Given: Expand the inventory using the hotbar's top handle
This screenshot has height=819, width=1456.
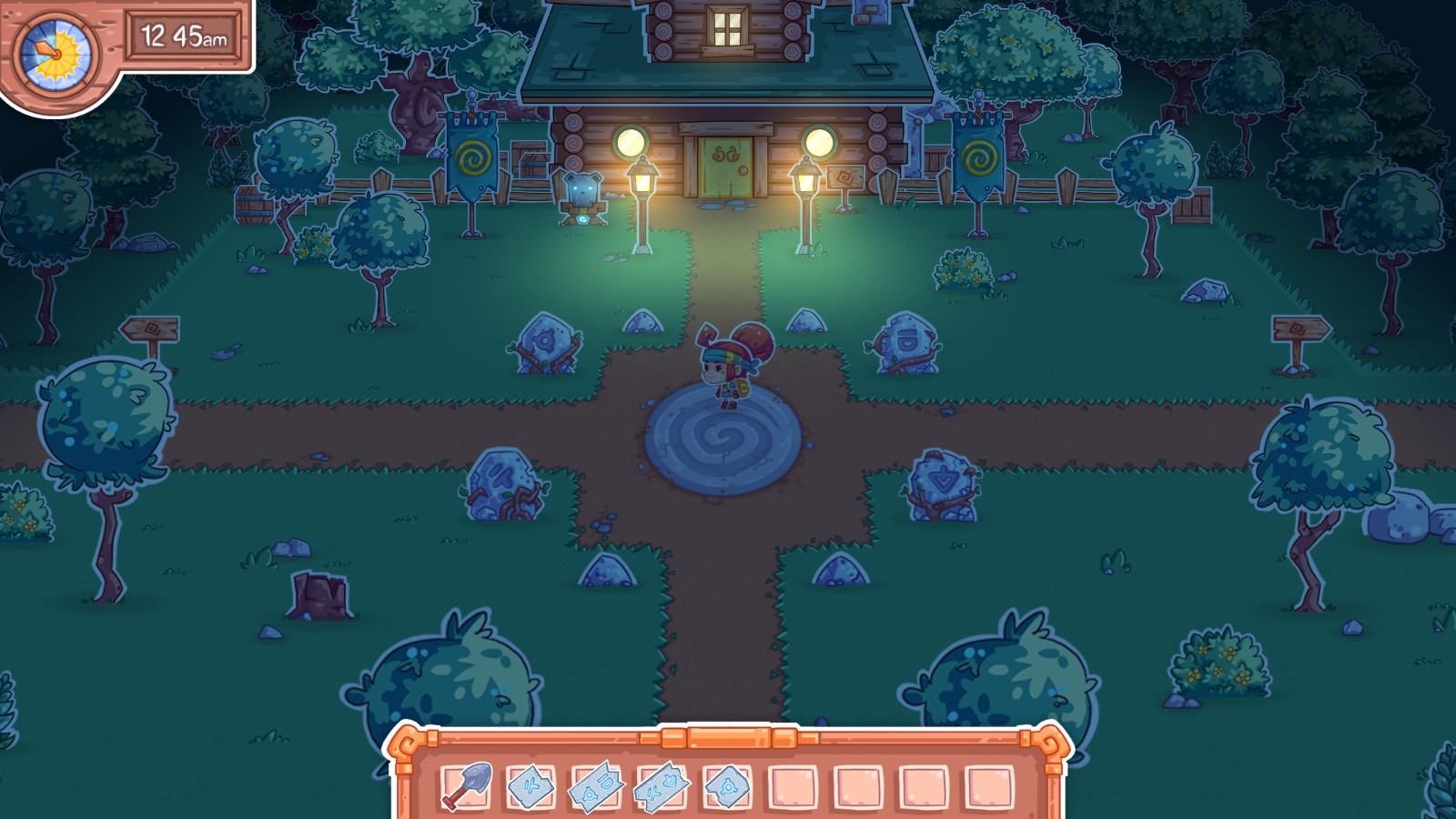Looking at the screenshot, I should point(728,735).
